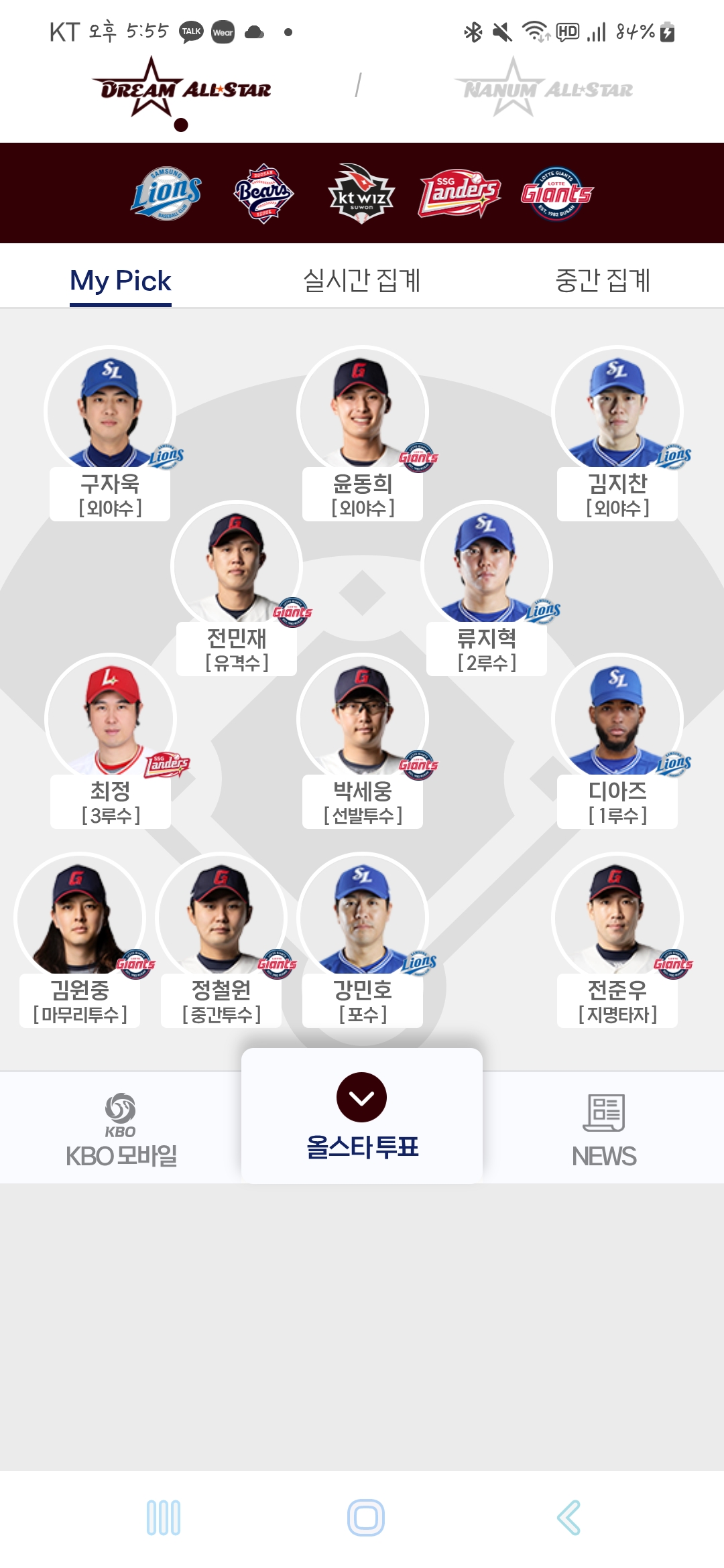Image resolution: width=724 pixels, height=1568 pixels.
Task: Tap shortstop 전민재's card
Action: (237, 588)
